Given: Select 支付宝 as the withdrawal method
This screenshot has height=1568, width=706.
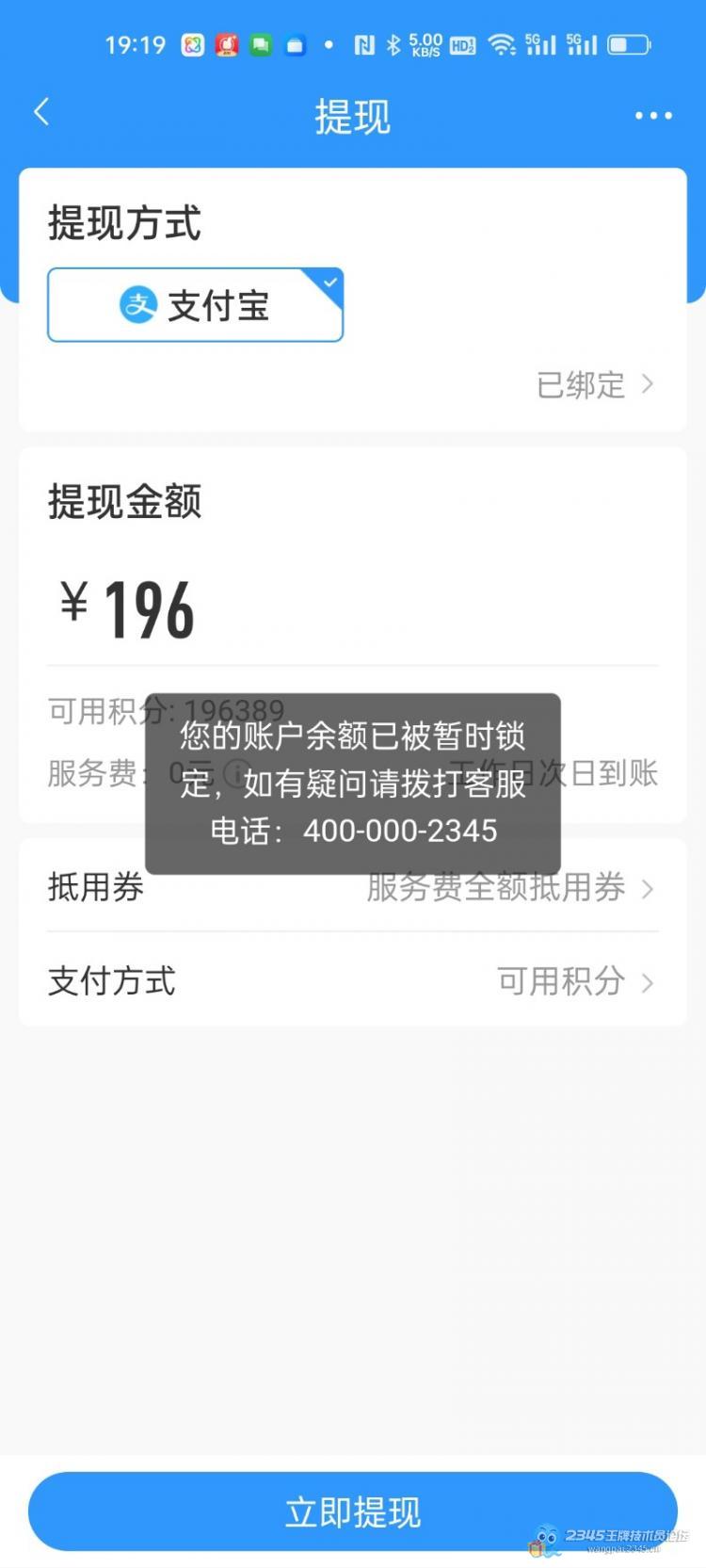Looking at the screenshot, I should pyautogui.click(x=195, y=304).
